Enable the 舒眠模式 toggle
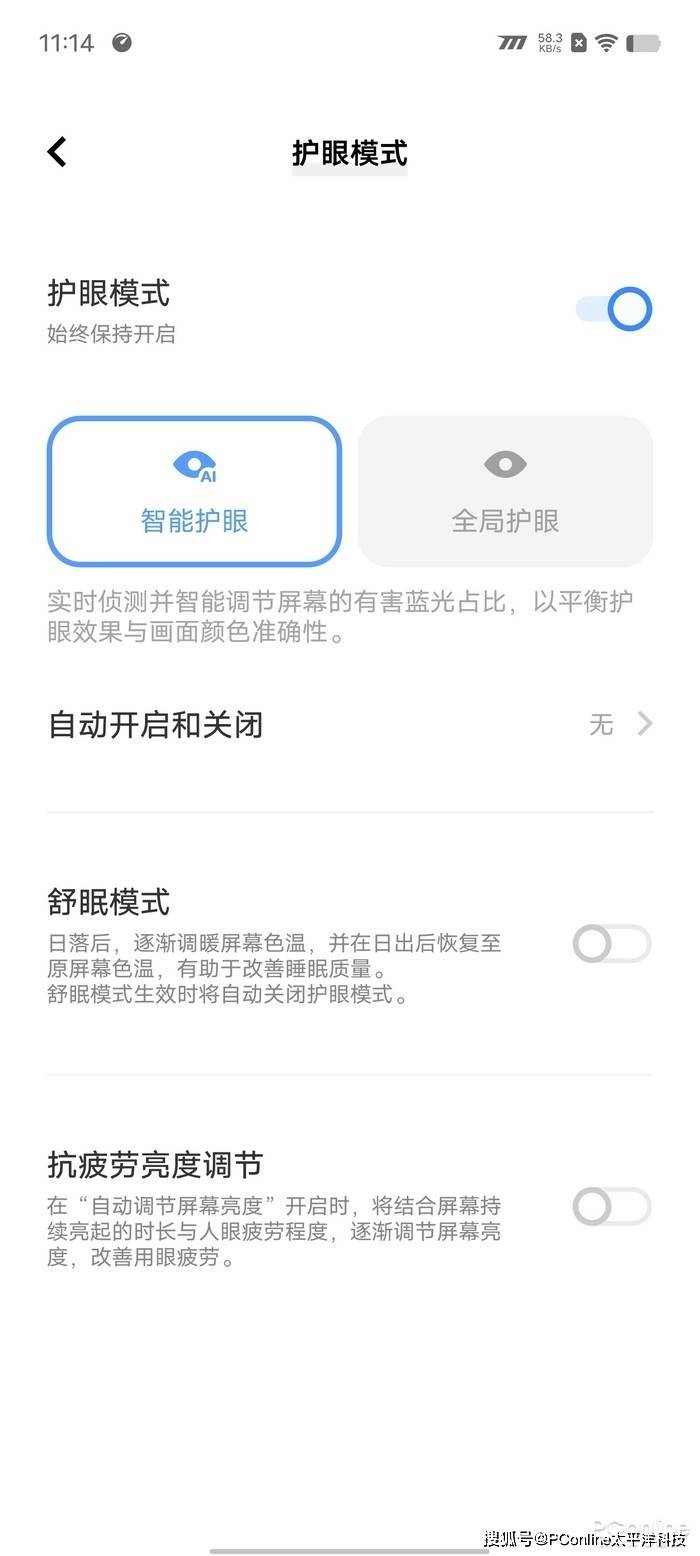Viewport: 700px width, 1556px height. click(x=611, y=944)
